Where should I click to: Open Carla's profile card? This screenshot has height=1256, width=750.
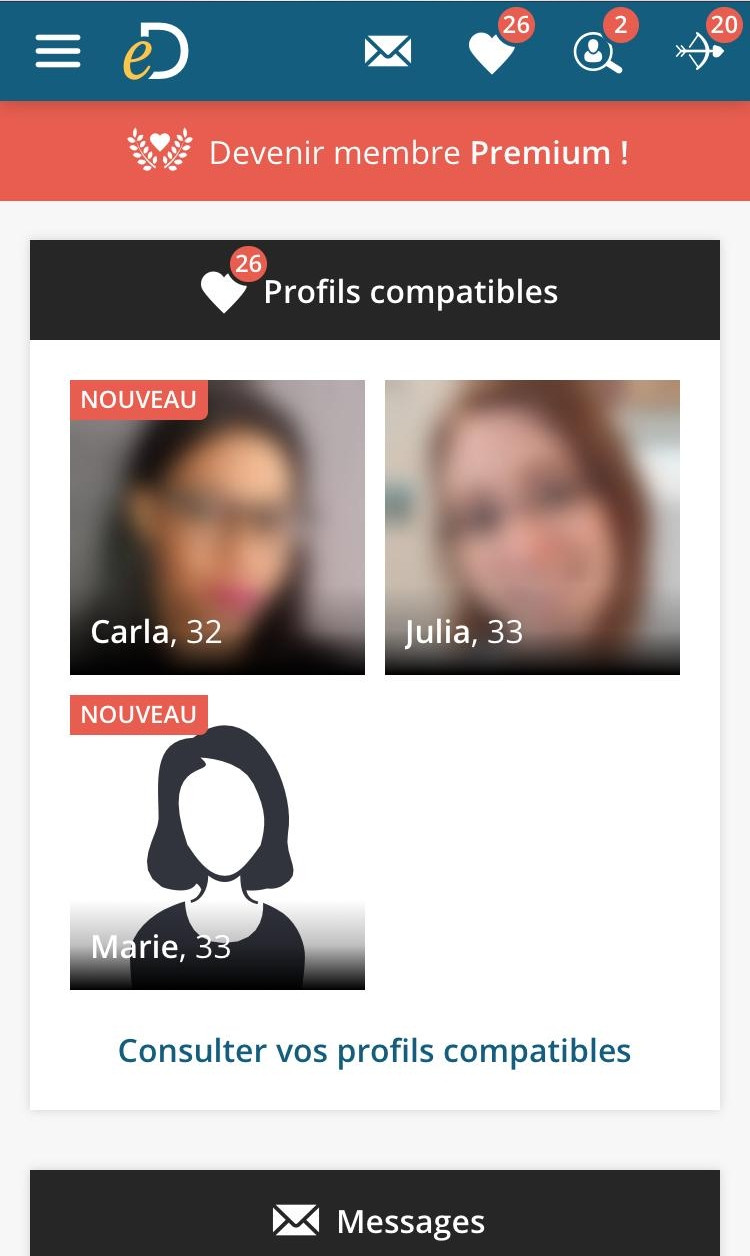[217, 527]
